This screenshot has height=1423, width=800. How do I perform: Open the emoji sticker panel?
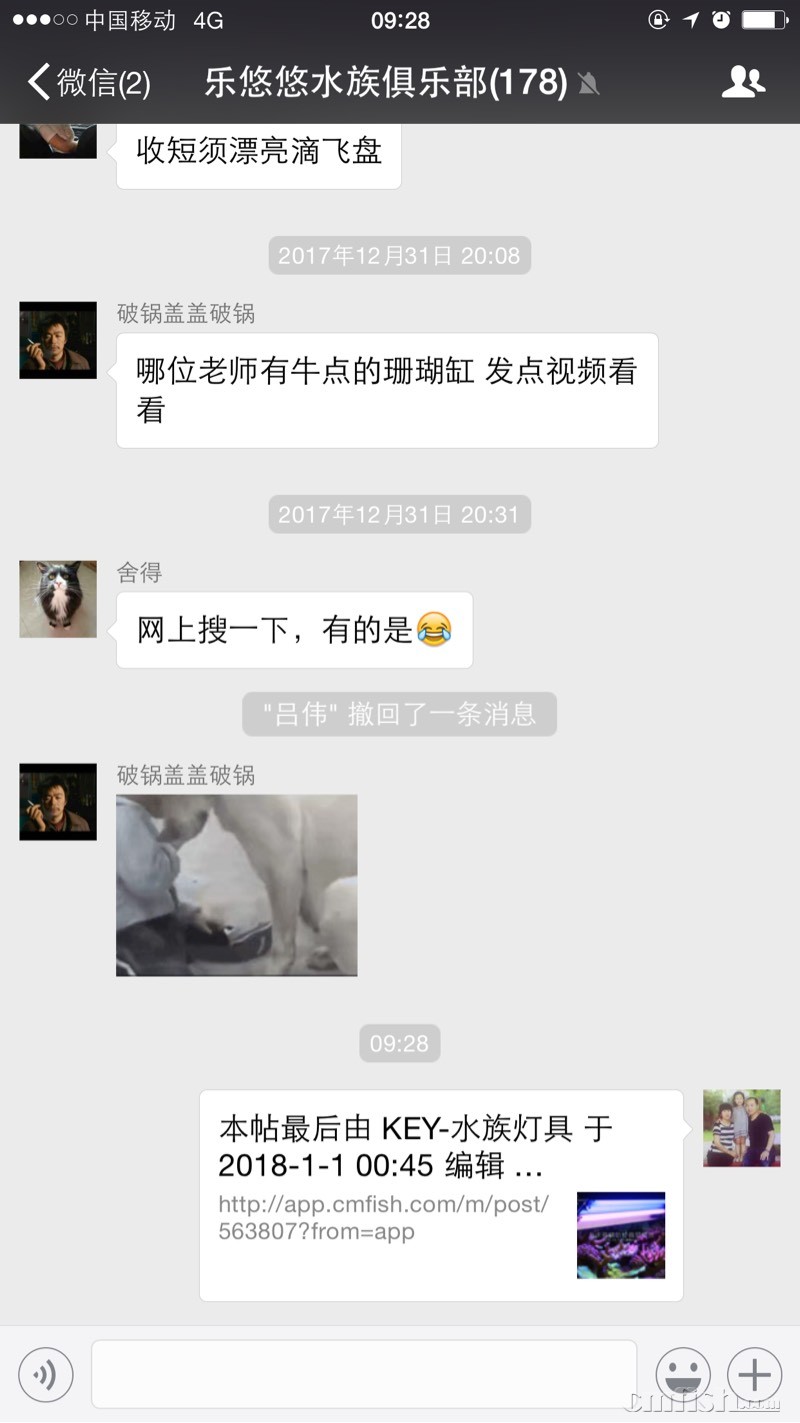coord(683,1375)
